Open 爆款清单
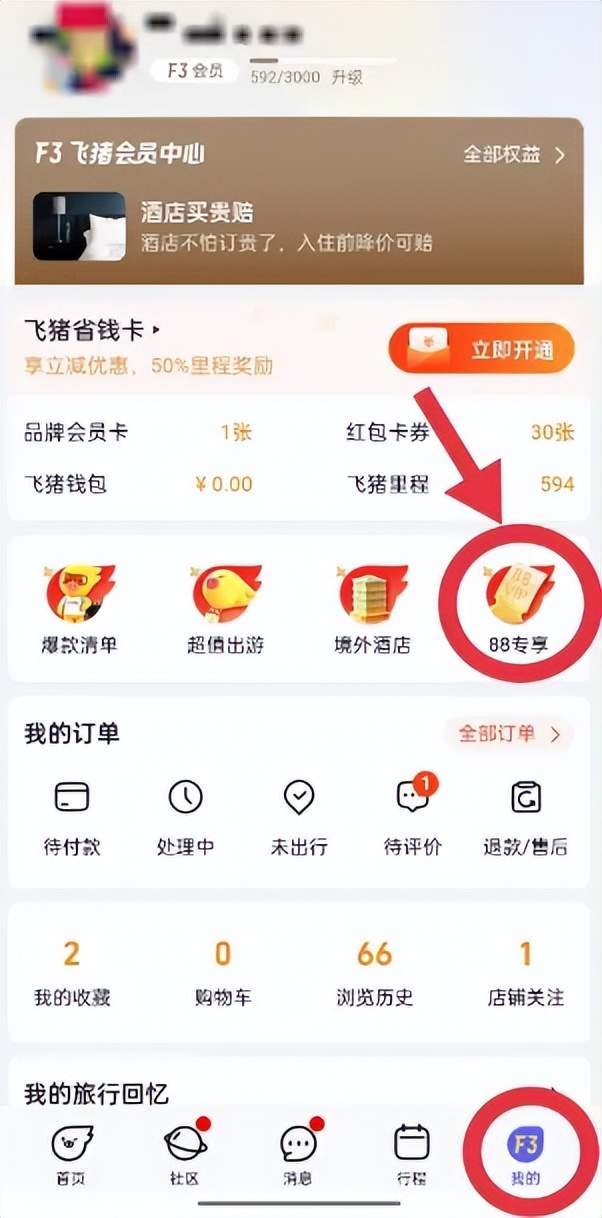The image size is (602, 1218). [x=79, y=610]
